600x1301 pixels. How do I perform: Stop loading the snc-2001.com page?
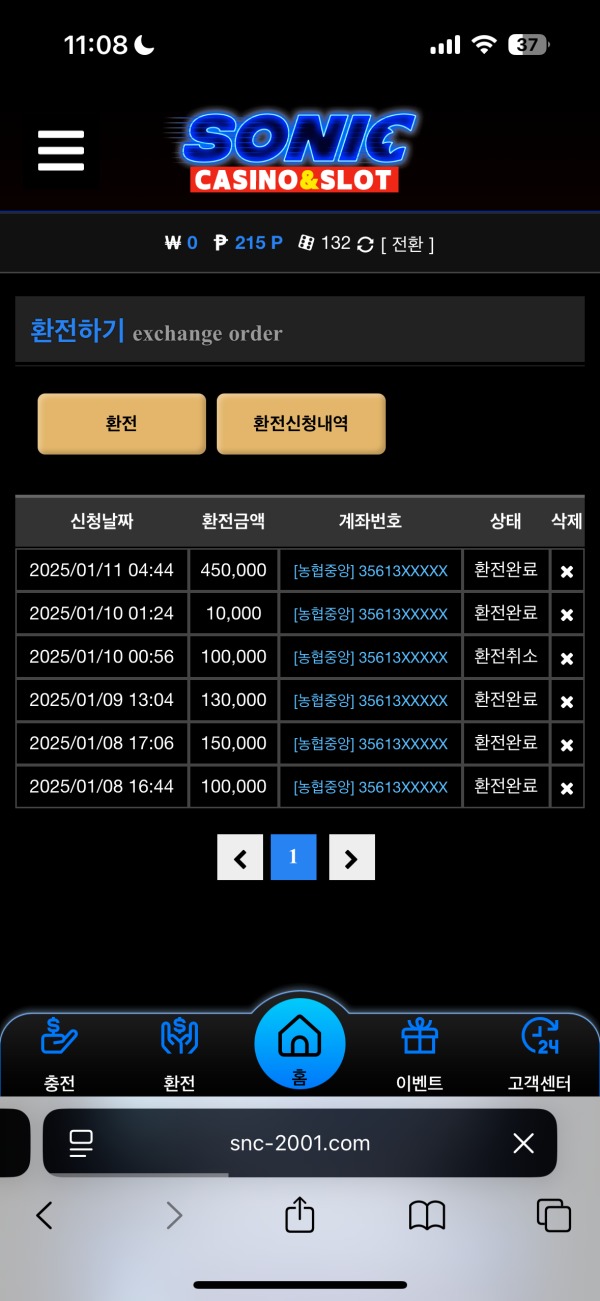coord(523,1143)
